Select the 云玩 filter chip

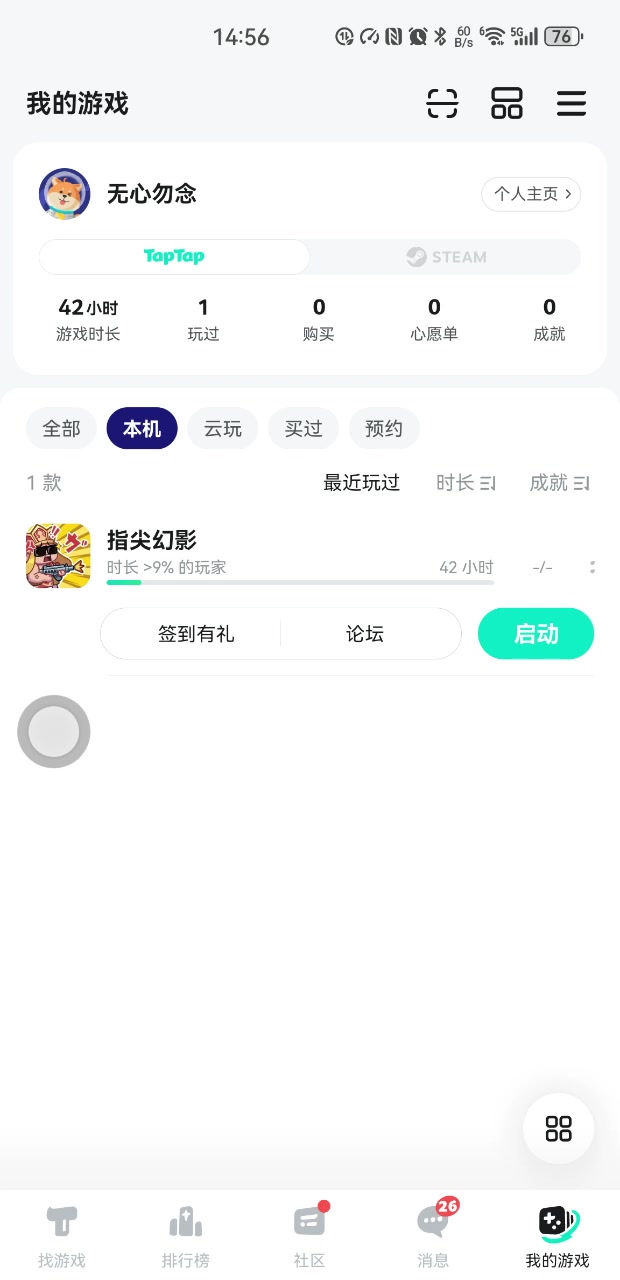(223, 429)
